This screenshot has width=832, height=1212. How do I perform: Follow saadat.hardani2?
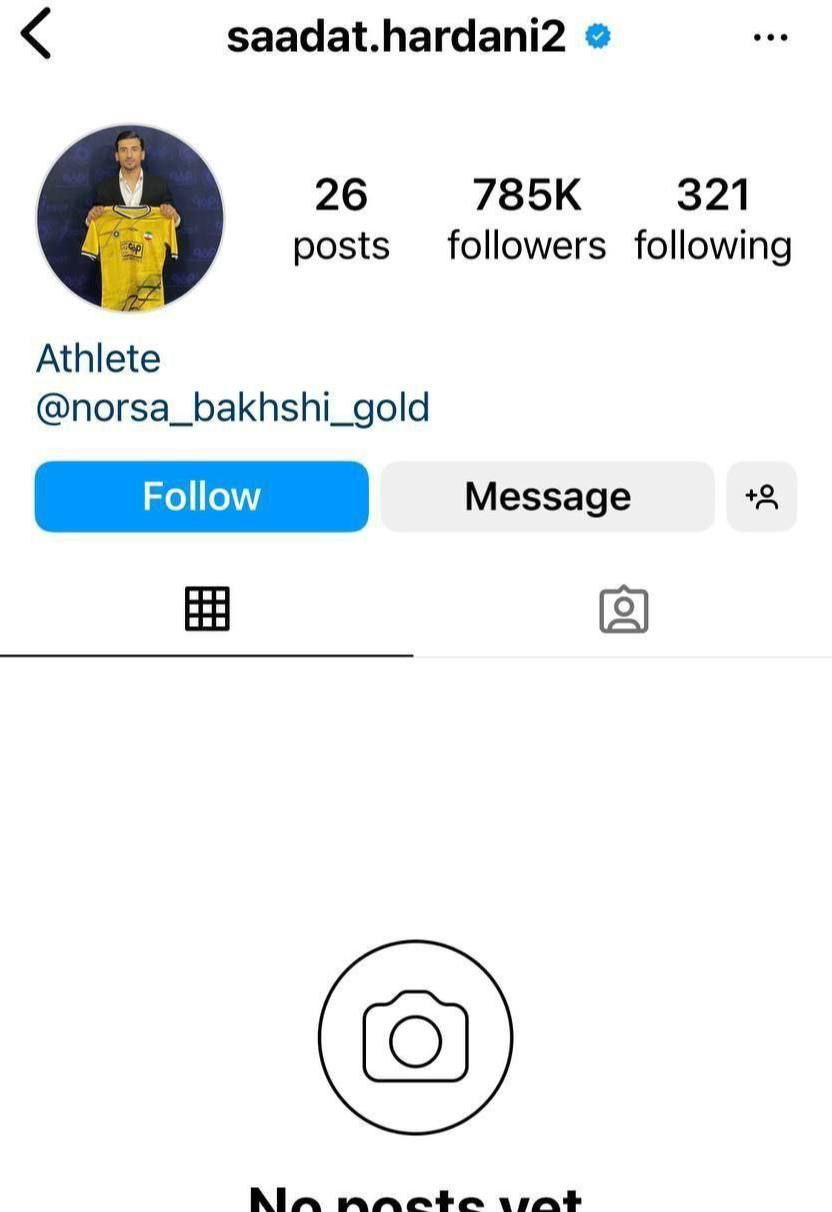click(201, 496)
